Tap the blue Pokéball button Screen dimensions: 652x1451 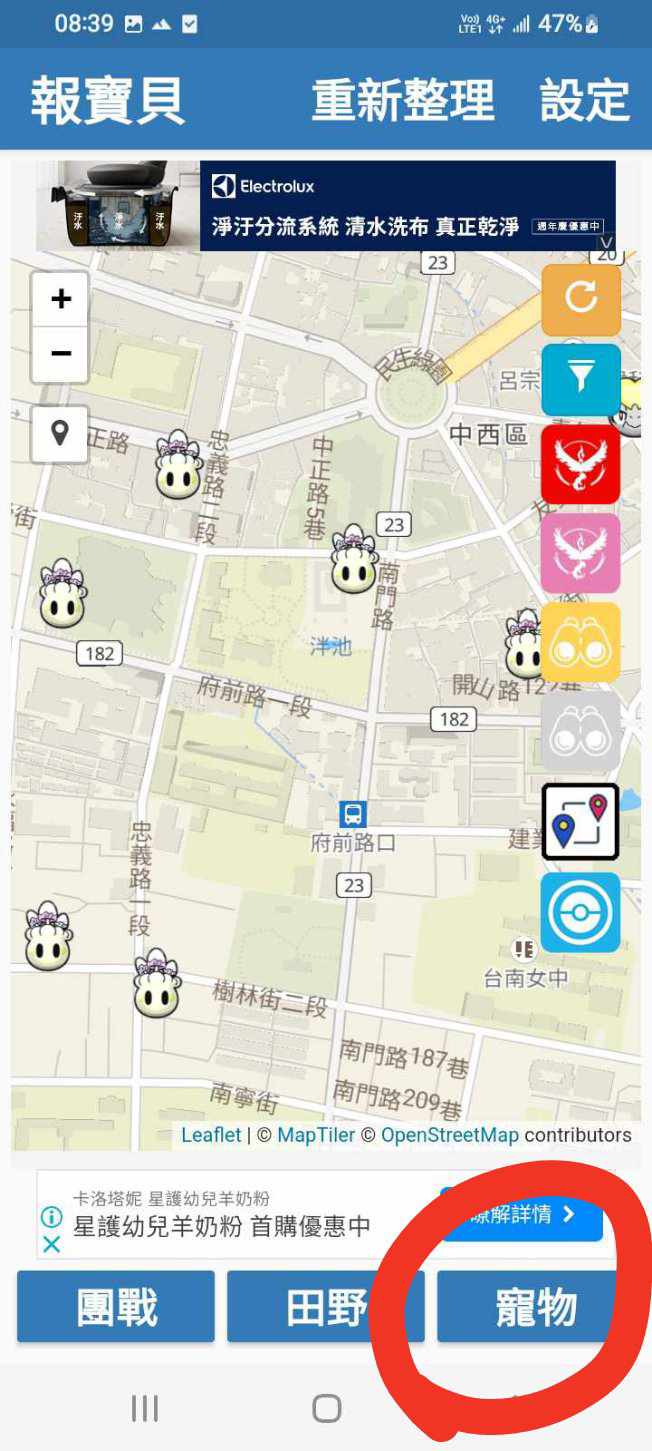581,912
